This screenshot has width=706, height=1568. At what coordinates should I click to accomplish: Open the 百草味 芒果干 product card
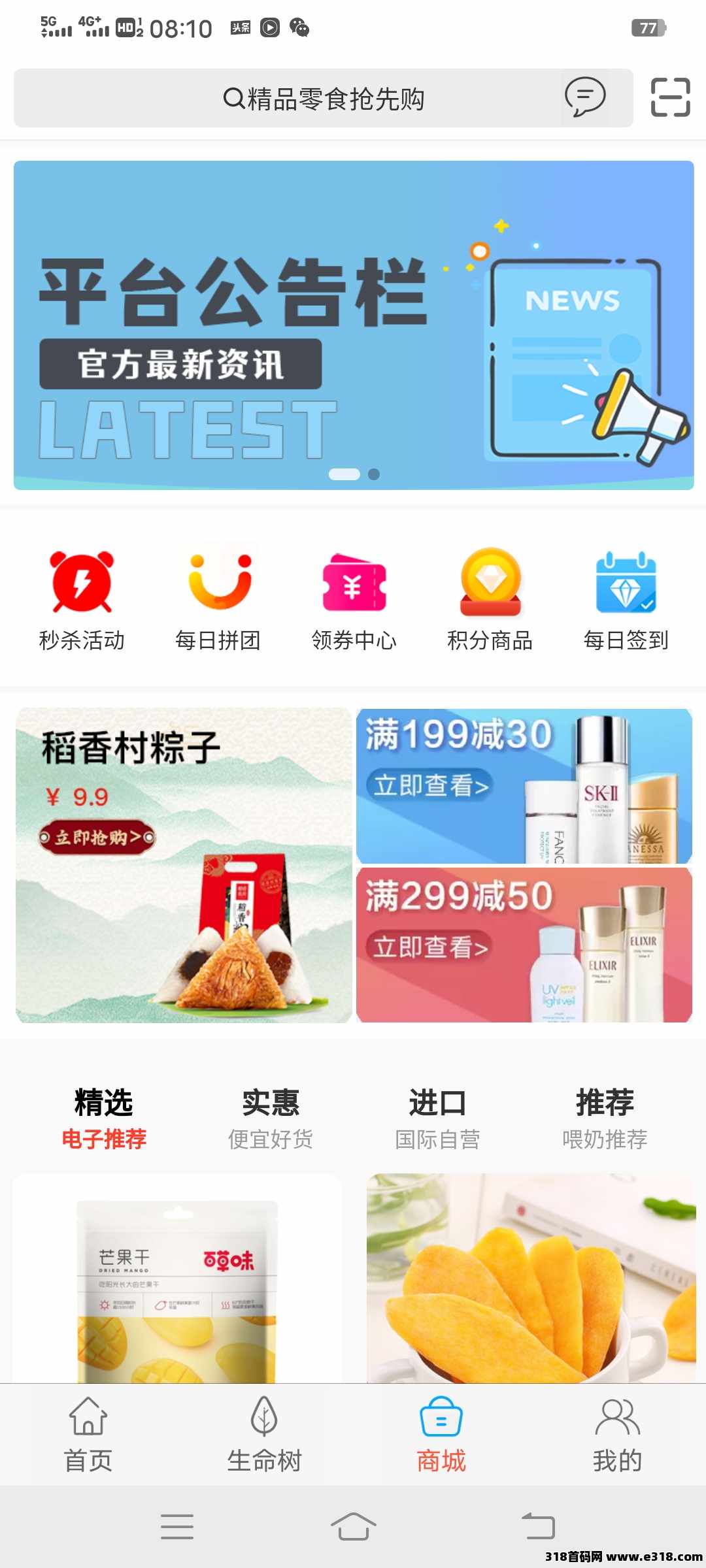coord(176,1281)
